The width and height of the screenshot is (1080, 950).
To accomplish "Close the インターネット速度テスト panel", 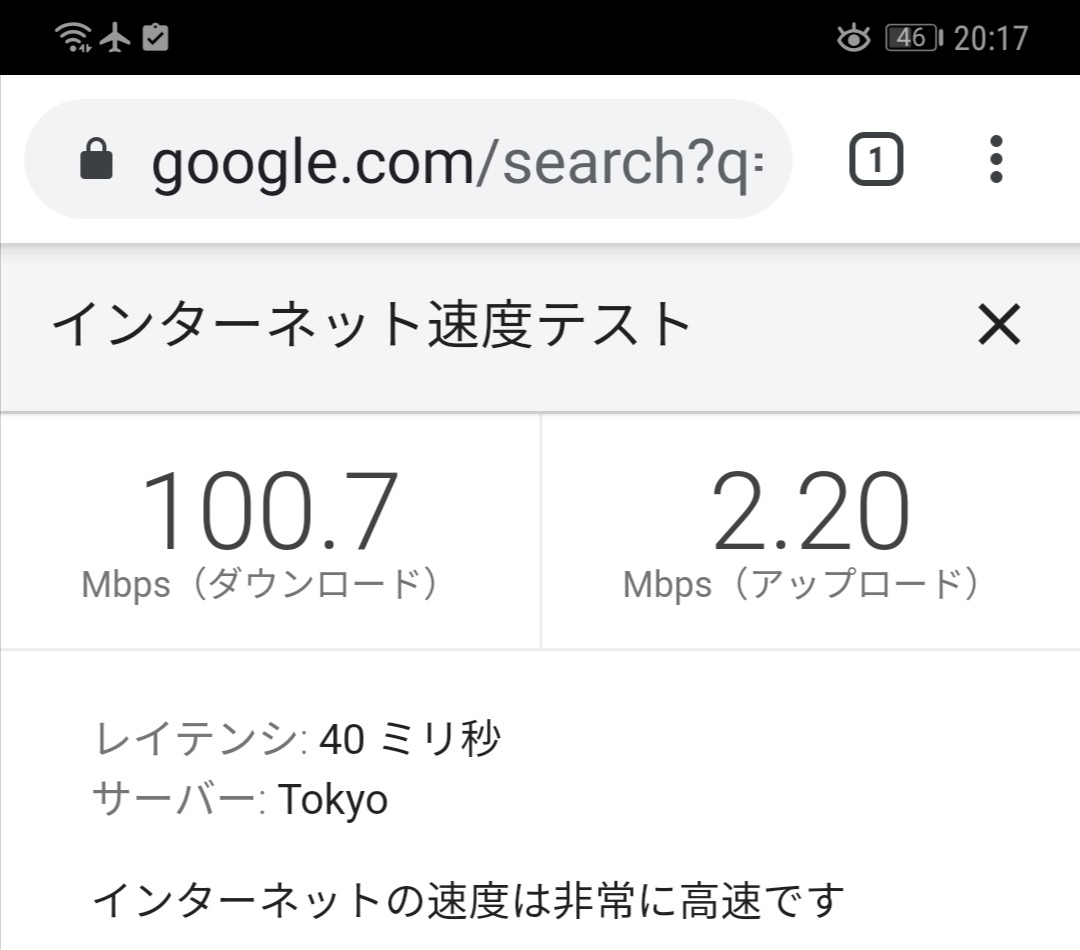I will click(999, 325).
